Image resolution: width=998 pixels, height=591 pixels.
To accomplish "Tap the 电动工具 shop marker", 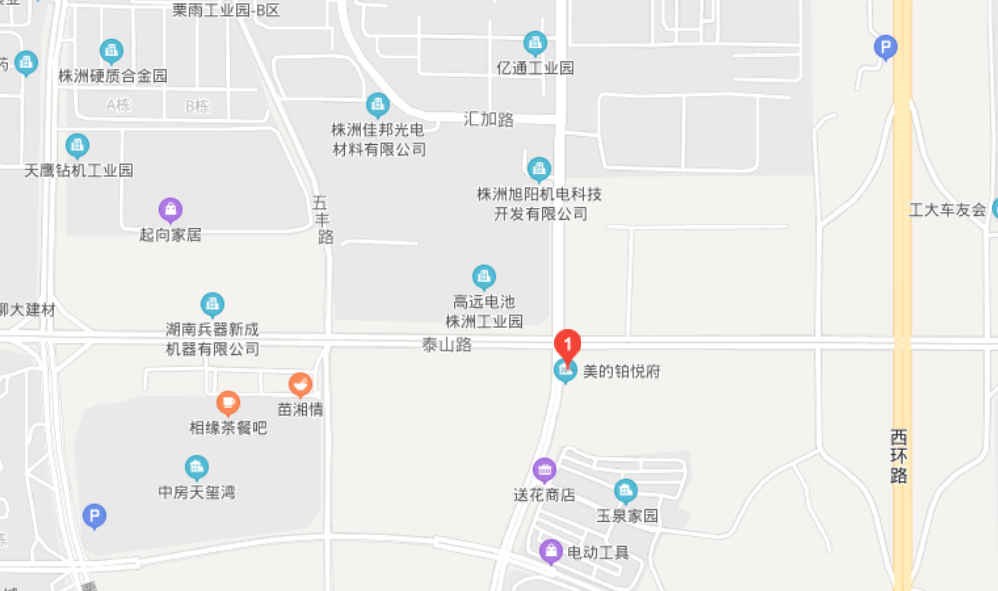I will [551, 551].
